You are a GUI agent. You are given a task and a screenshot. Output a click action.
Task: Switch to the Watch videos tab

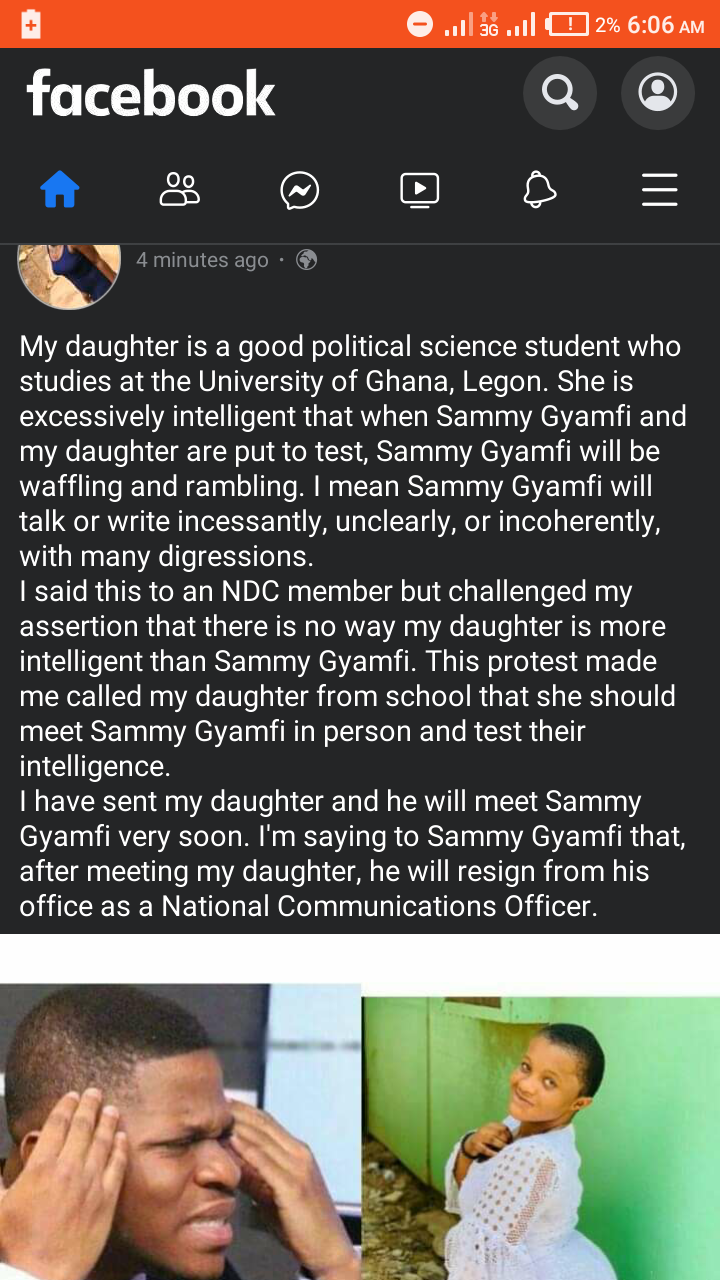[420, 189]
